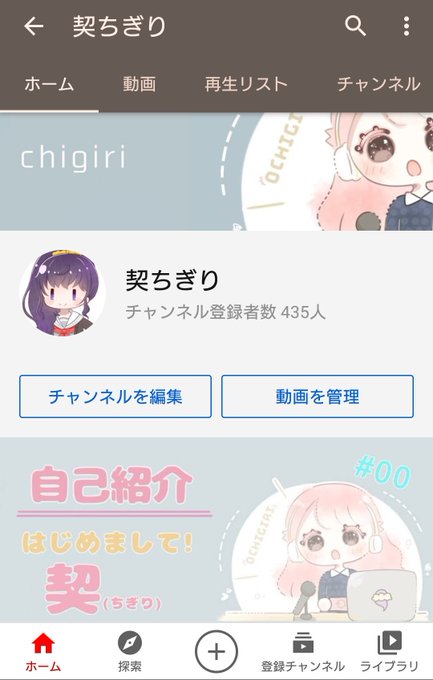Open search in the channel header
This screenshot has height=680, width=433.
point(355,26)
